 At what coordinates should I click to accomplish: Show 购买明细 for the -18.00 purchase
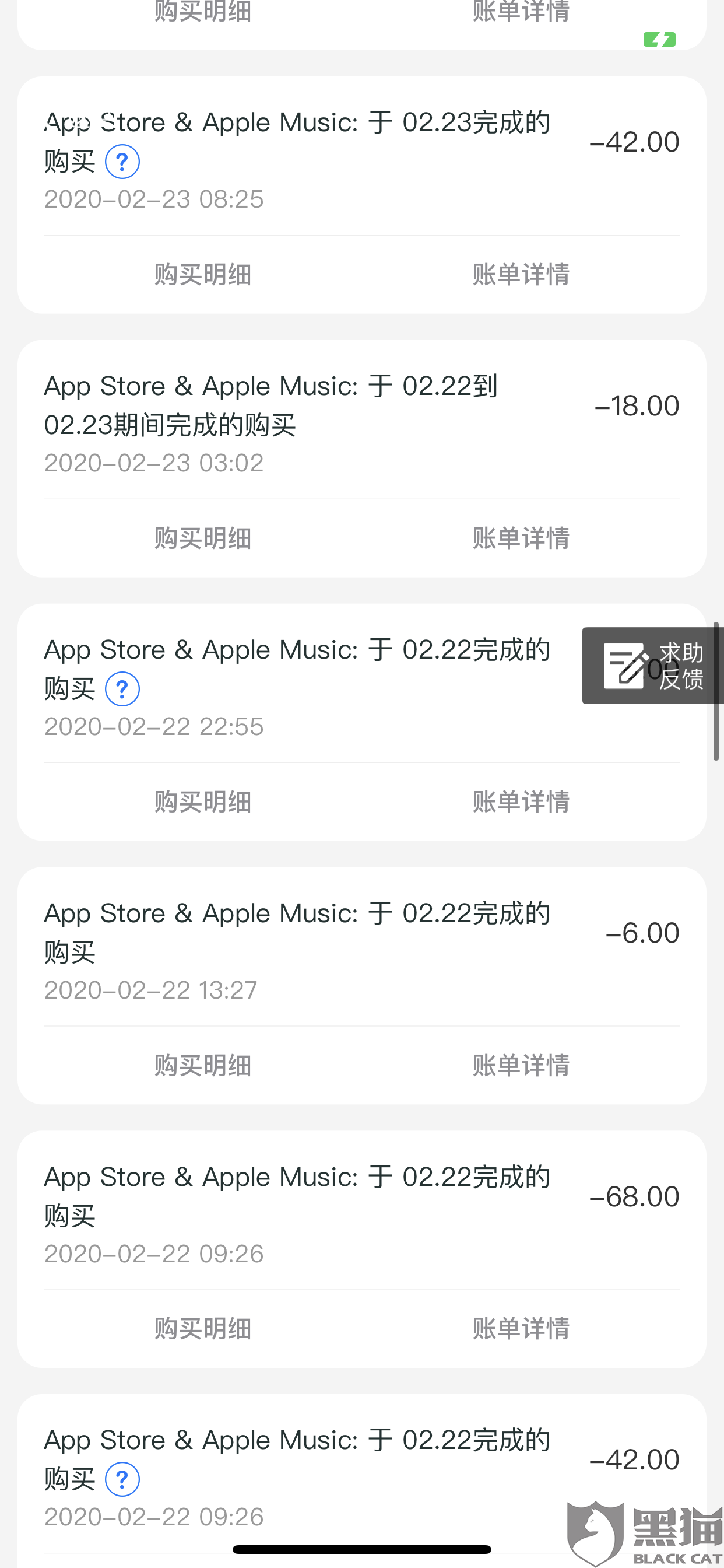203,538
